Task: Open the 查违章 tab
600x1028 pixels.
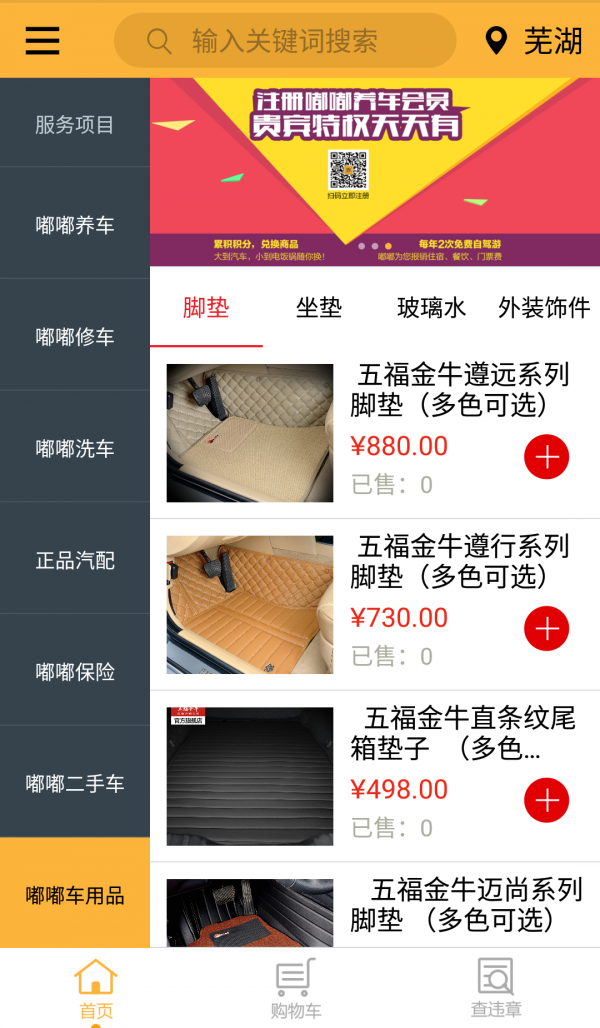Action: [x=496, y=988]
